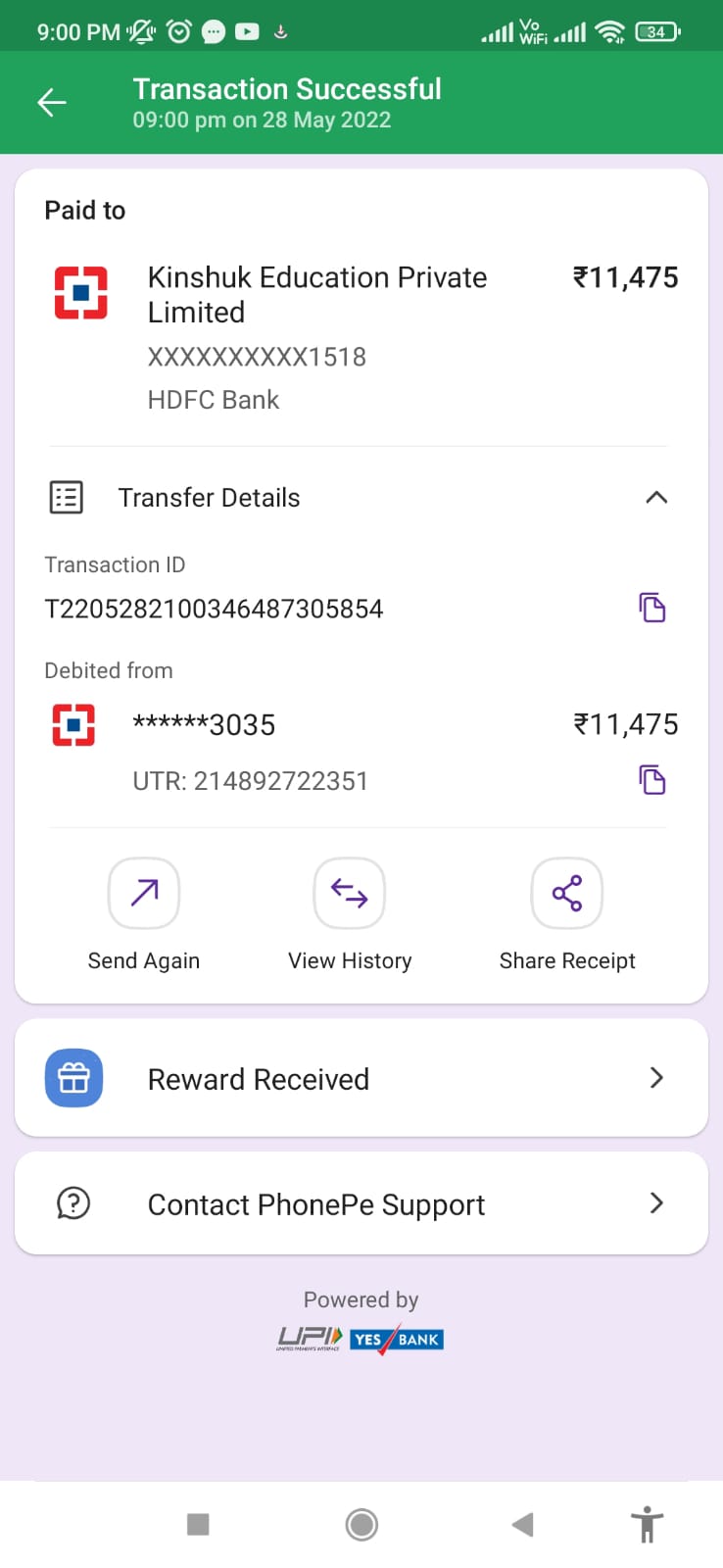This screenshot has height=1568, width=723.
Task: Go back using the header arrow
Action: pos(52,102)
